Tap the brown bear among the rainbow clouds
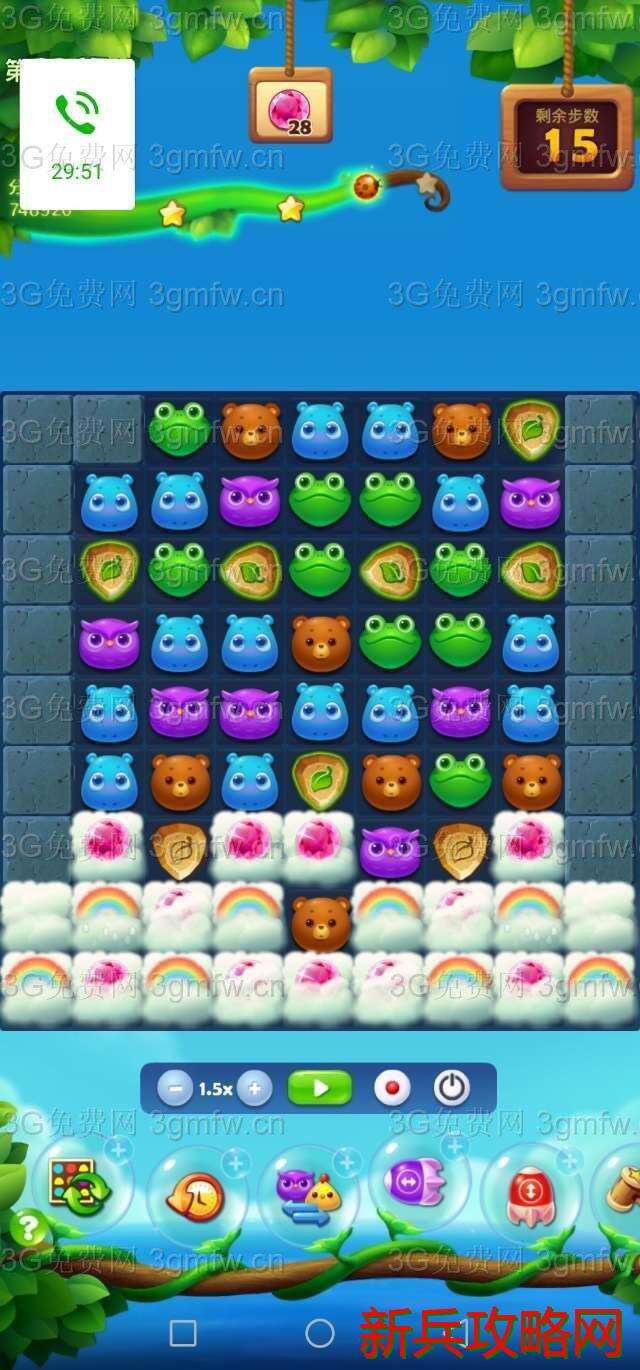This screenshot has width=640, height=1370. tap(320, 921)
